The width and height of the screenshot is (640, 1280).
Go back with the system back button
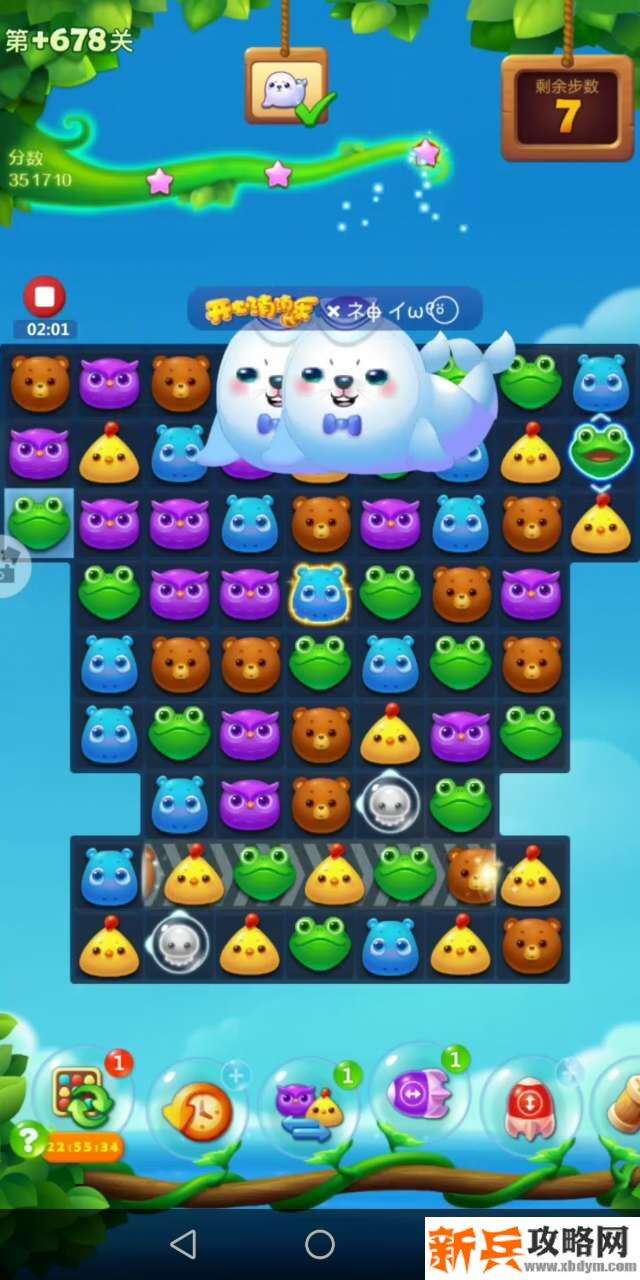pyautogui.click(x=182, y=1244)
